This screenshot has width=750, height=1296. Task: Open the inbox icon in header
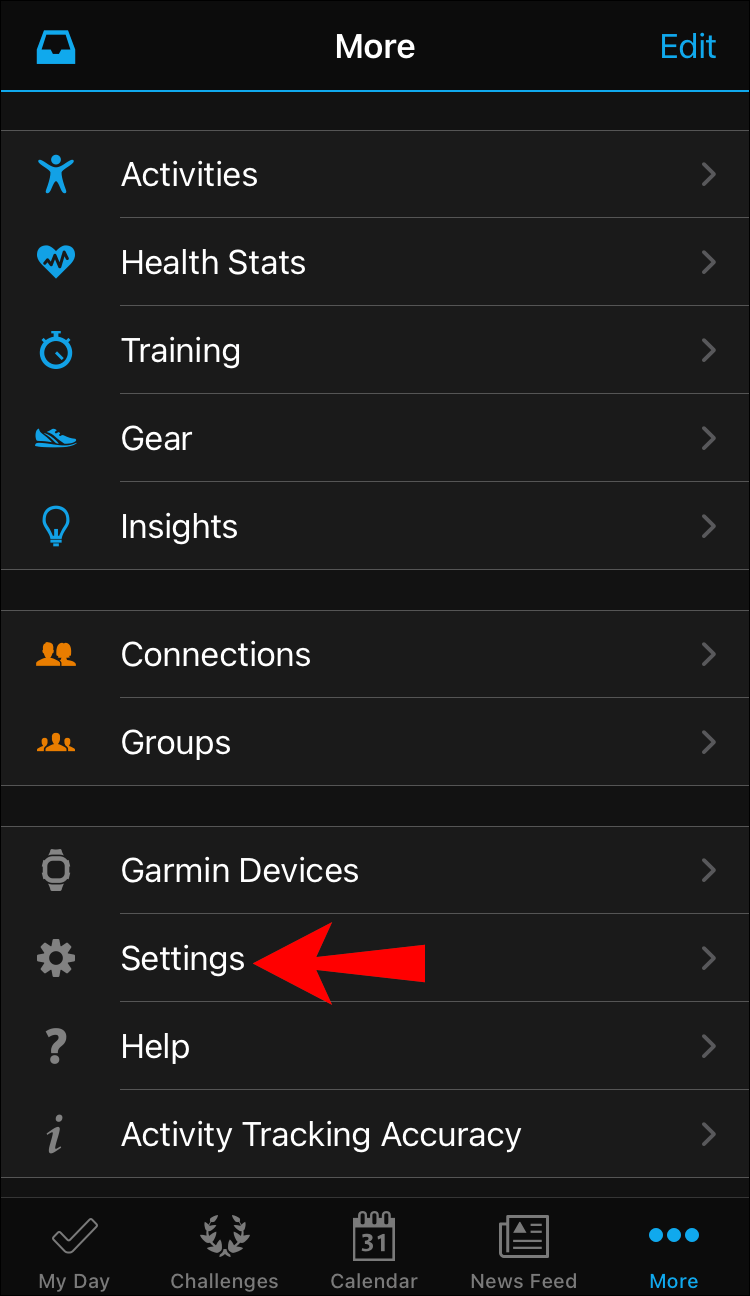(56, 47)
